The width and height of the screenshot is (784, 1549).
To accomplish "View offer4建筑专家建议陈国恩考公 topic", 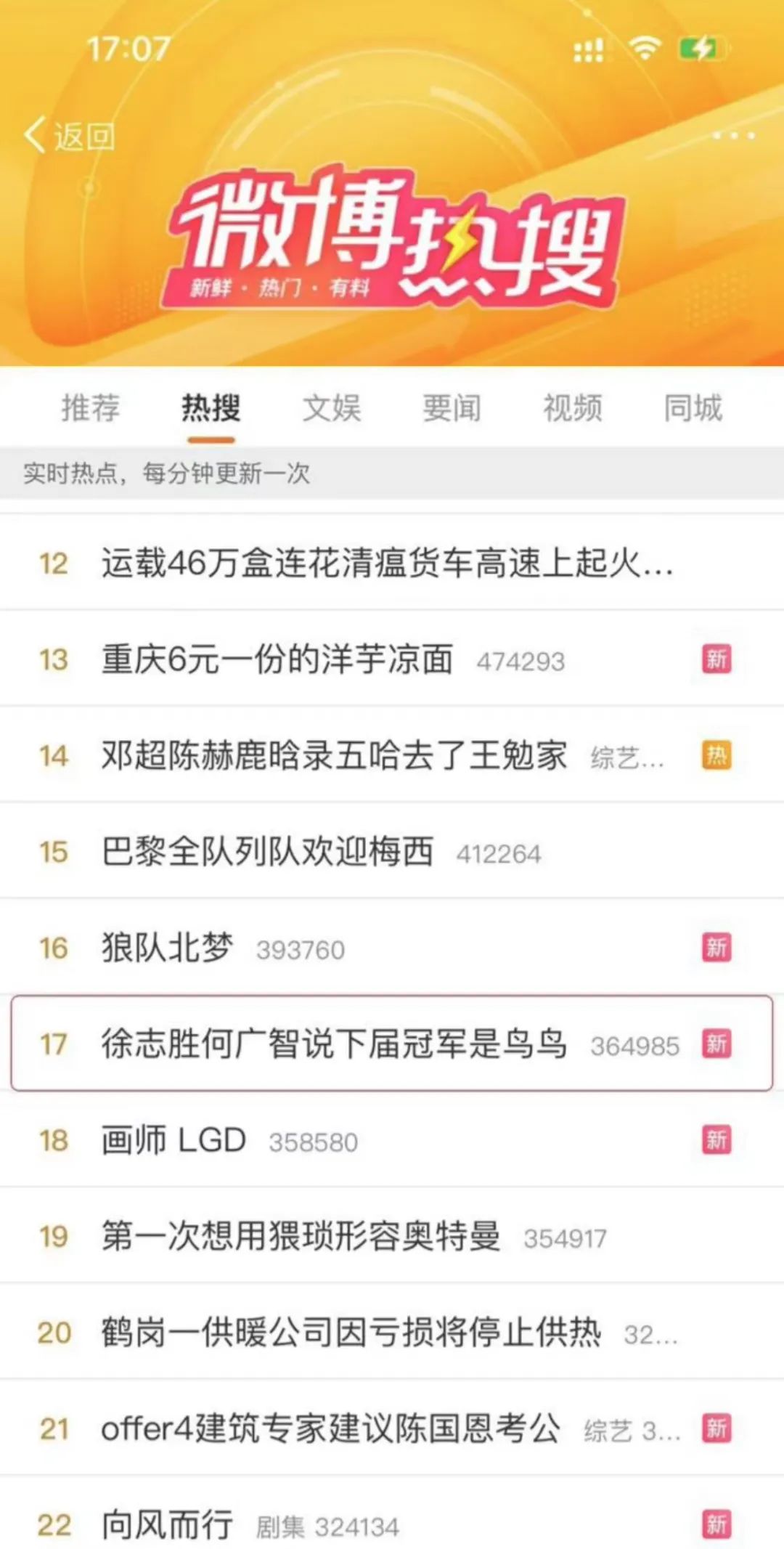I will click(x=330, y=1428).
